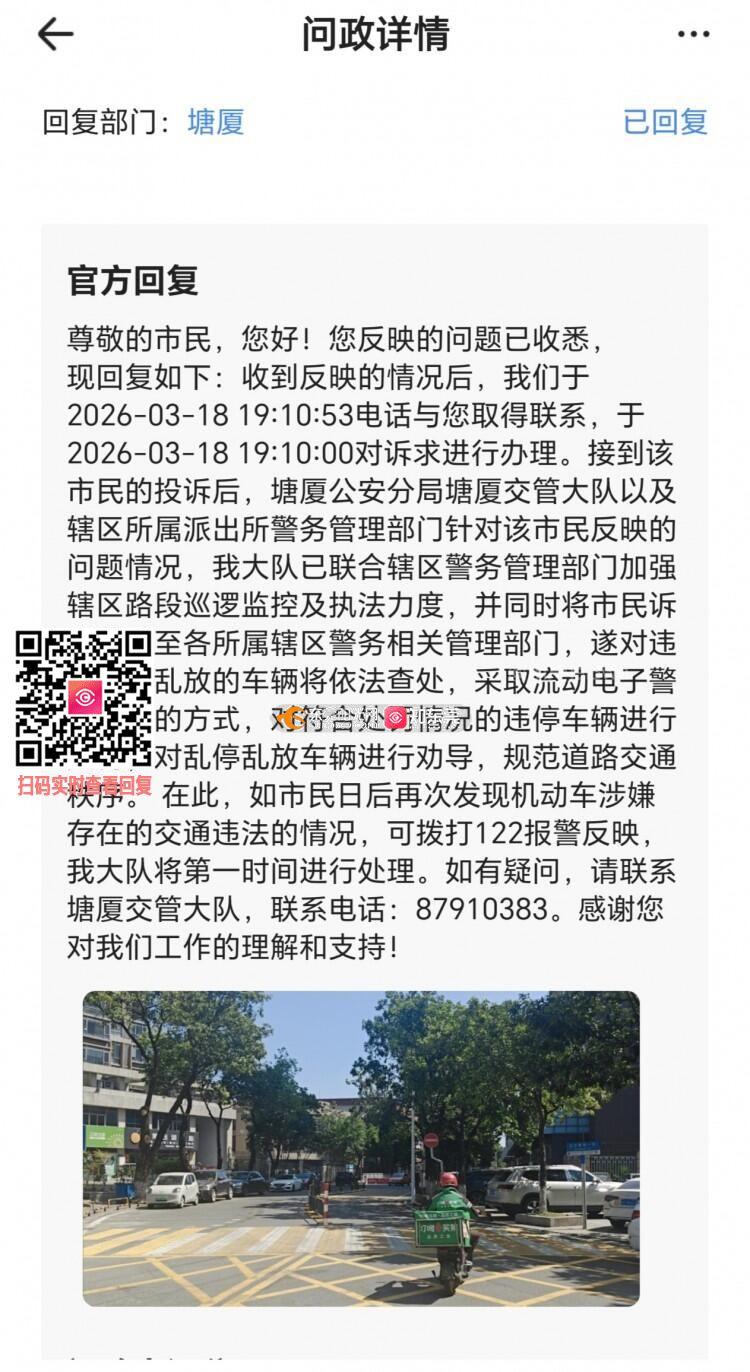Go back using the arrow icon
Screen dimensions: 750x1372
pyautogui.click(x=55, y=34)
